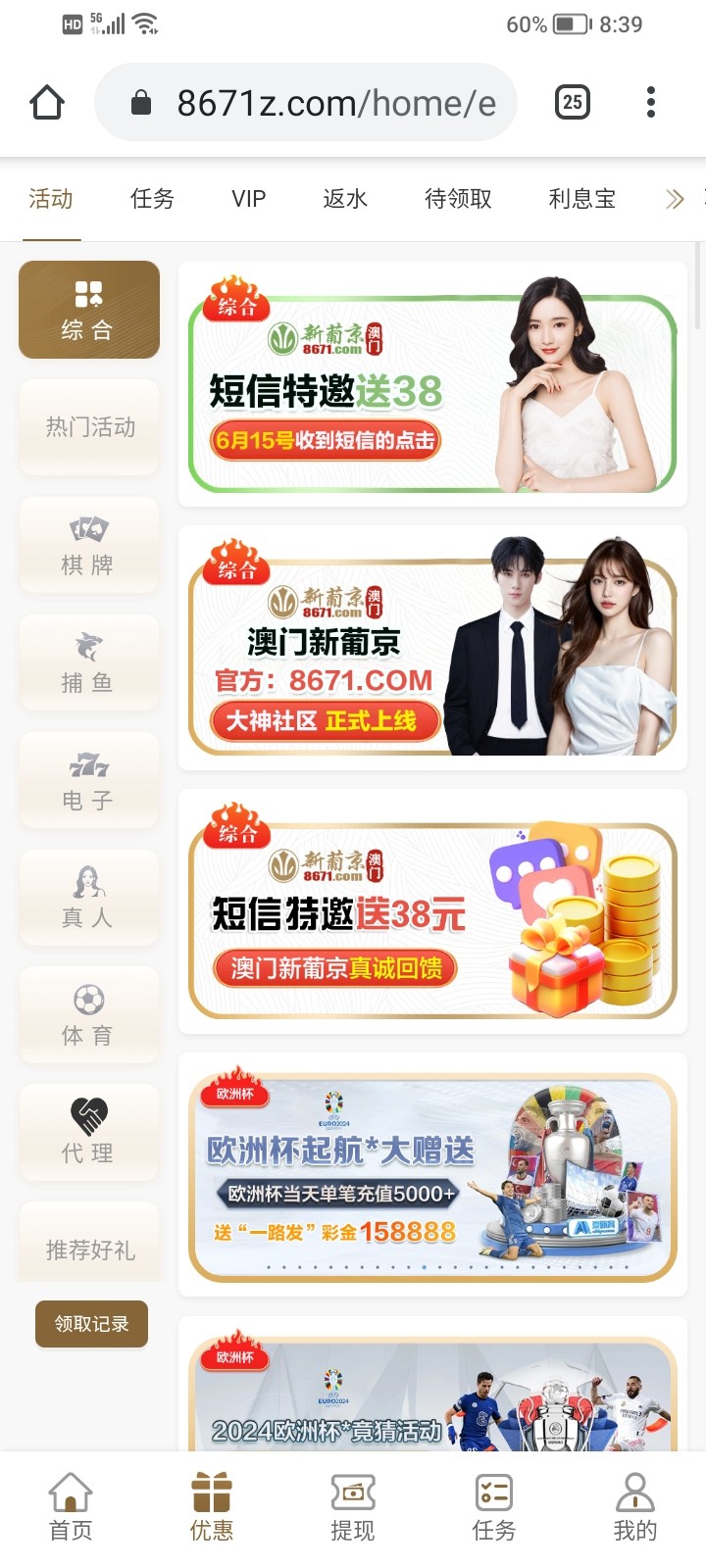Open the 我的 profile tab
The width and height of the screenshot is (706, 1568).
[x=635, y=1507]
